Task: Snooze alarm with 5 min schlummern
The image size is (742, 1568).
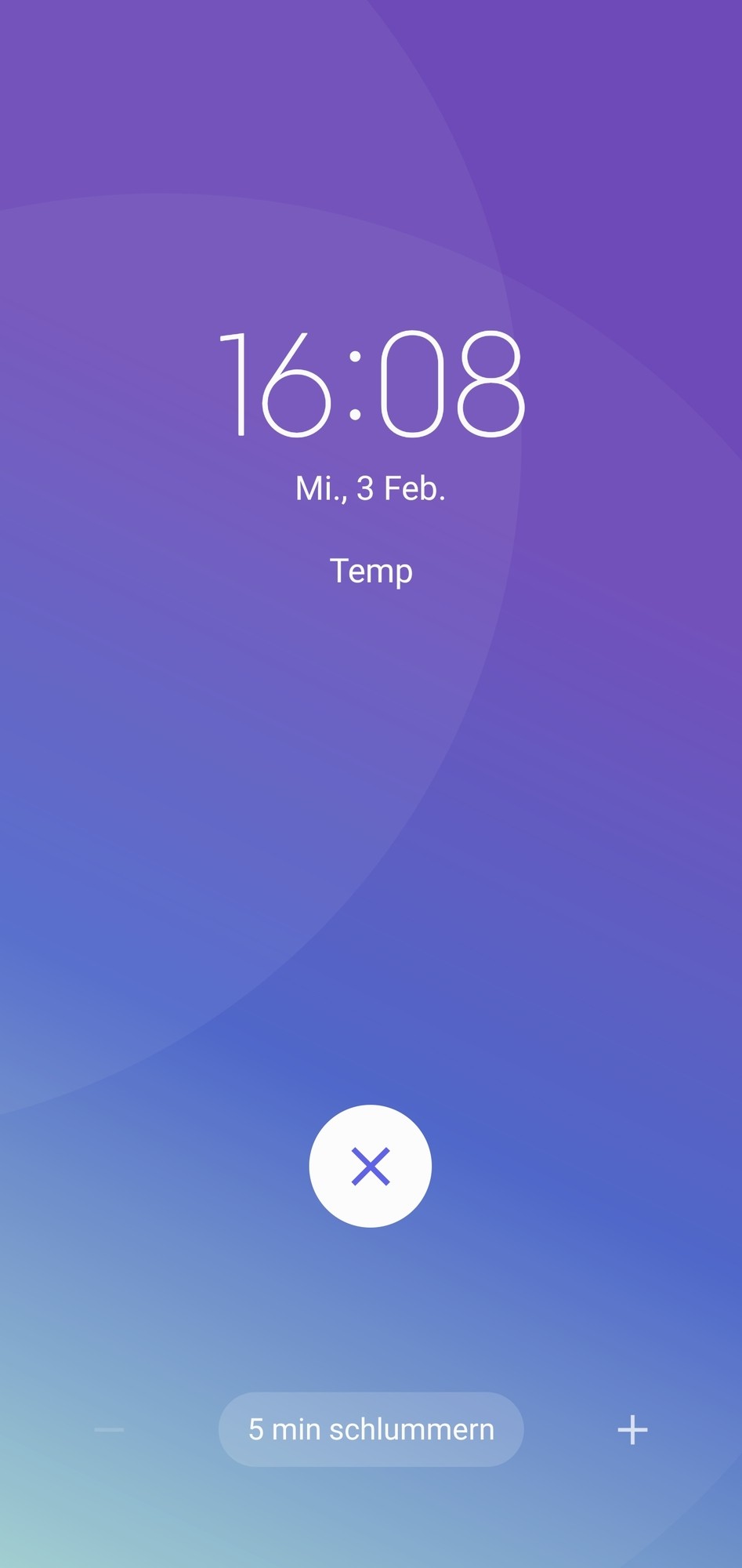Action: [371, 1429]
